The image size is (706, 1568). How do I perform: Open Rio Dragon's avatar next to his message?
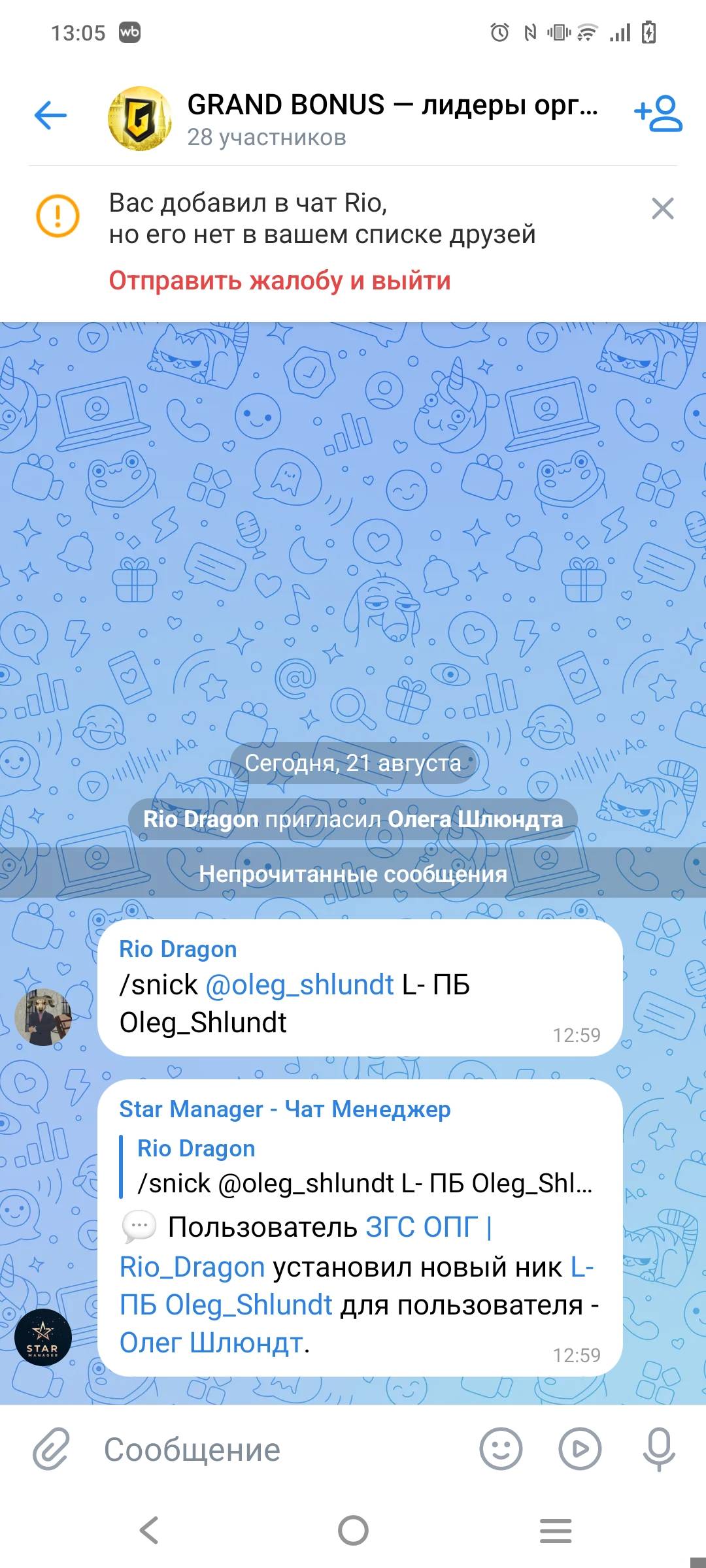(43, 1017)
